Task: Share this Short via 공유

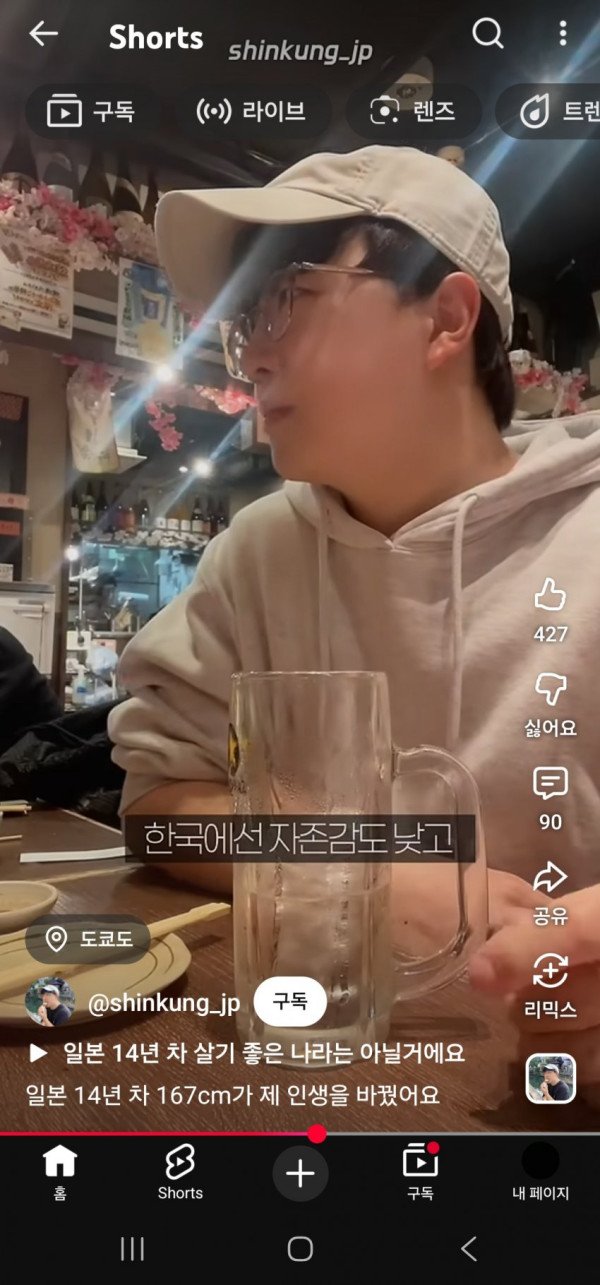Action: point(550,893)
